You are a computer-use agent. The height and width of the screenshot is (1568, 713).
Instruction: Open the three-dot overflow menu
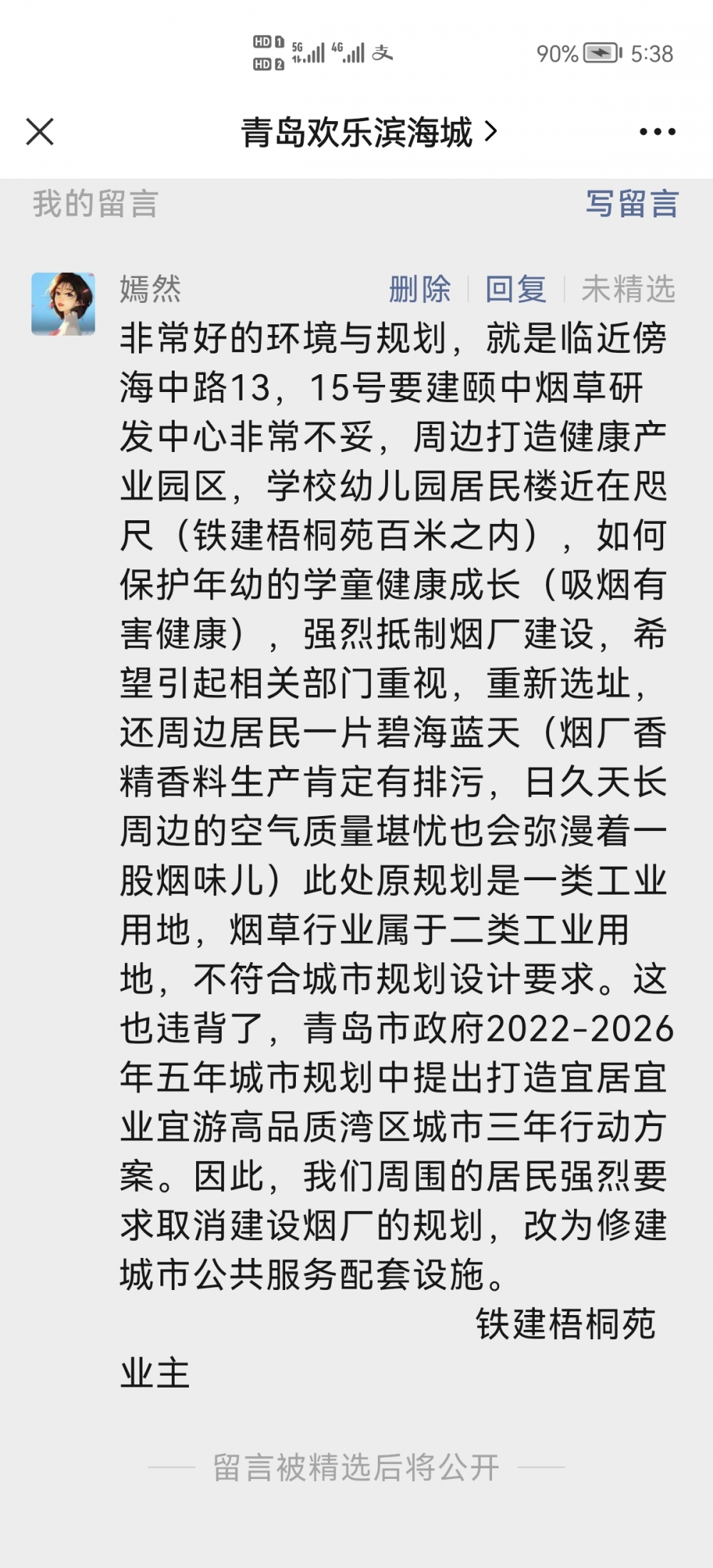(x=657, y=132)
